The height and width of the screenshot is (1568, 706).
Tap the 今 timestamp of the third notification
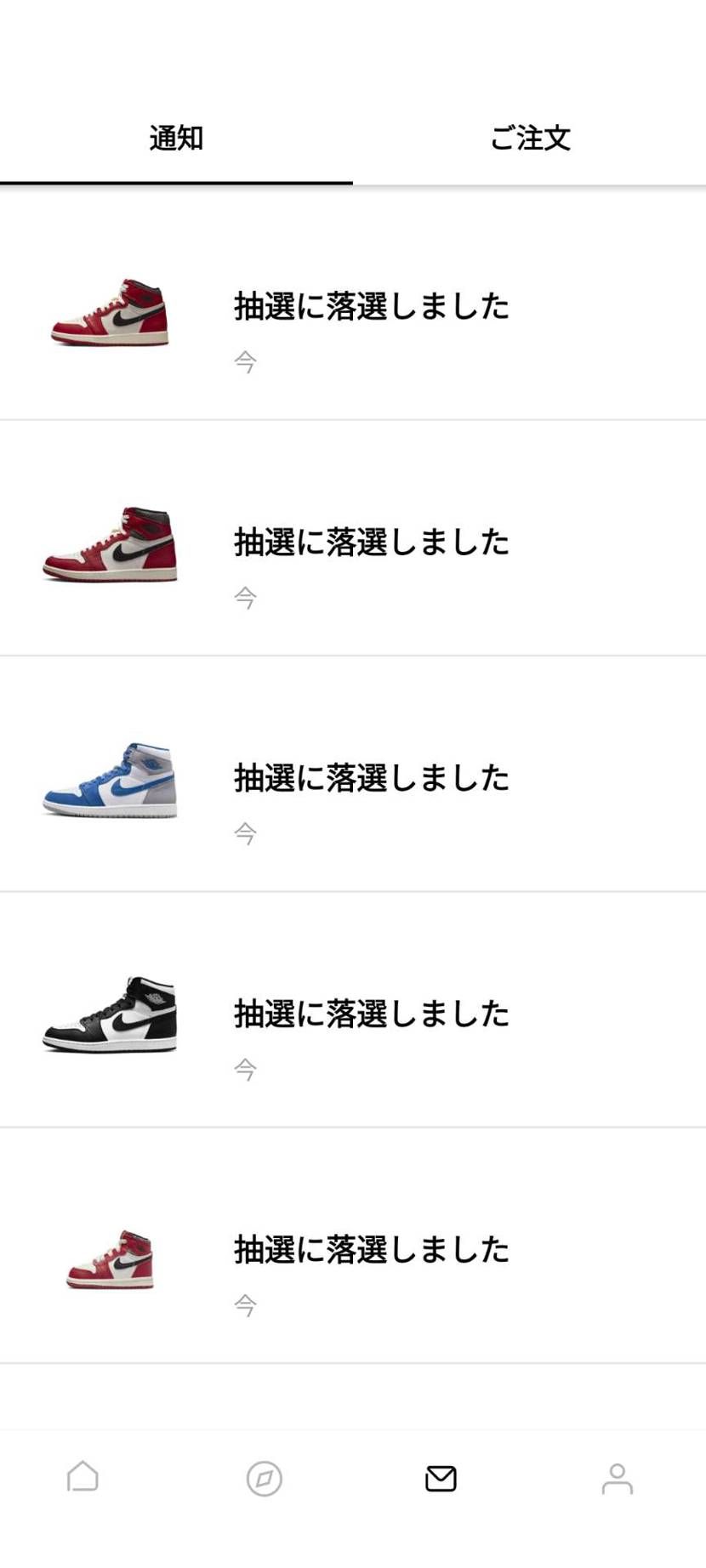[244, 833]
